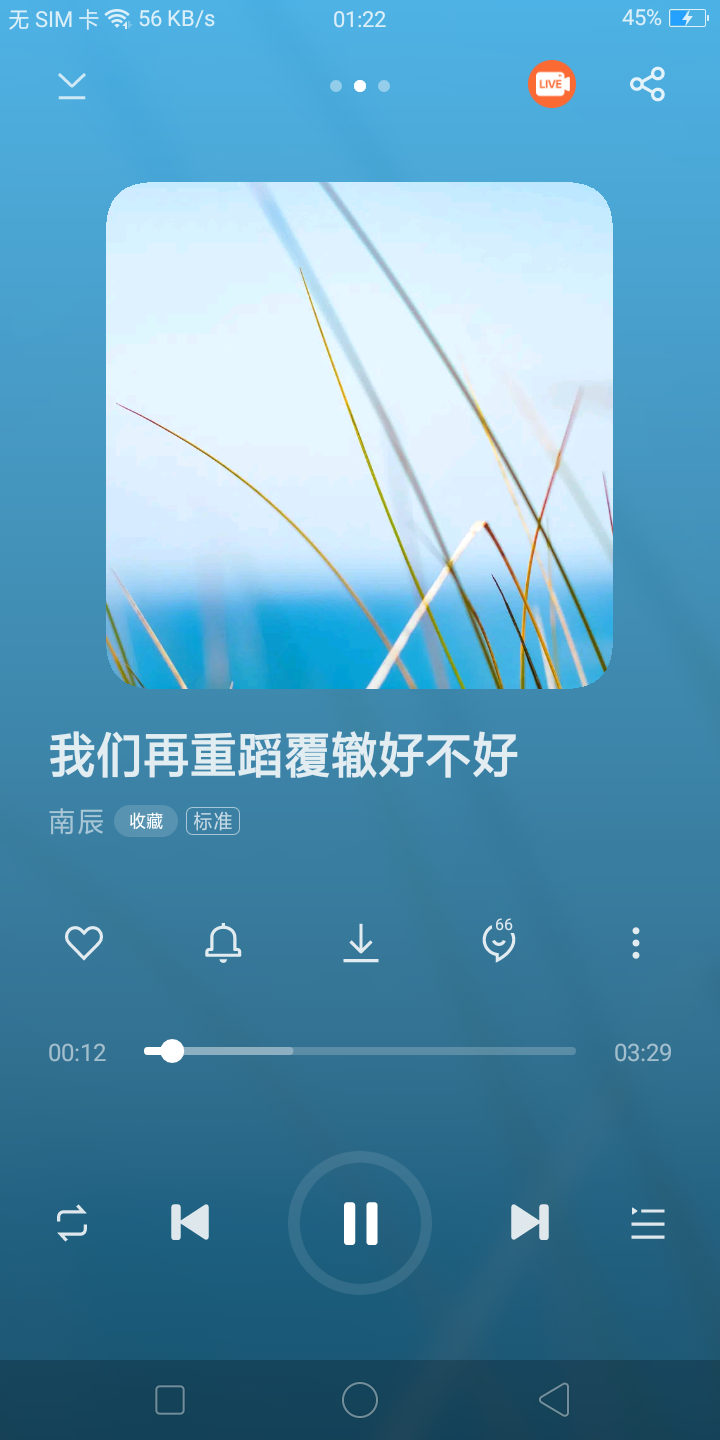The height and width of the screenshot is (1440, 720).
Task: Collapse the player with the down arrow
Action: tap(72, 86)
